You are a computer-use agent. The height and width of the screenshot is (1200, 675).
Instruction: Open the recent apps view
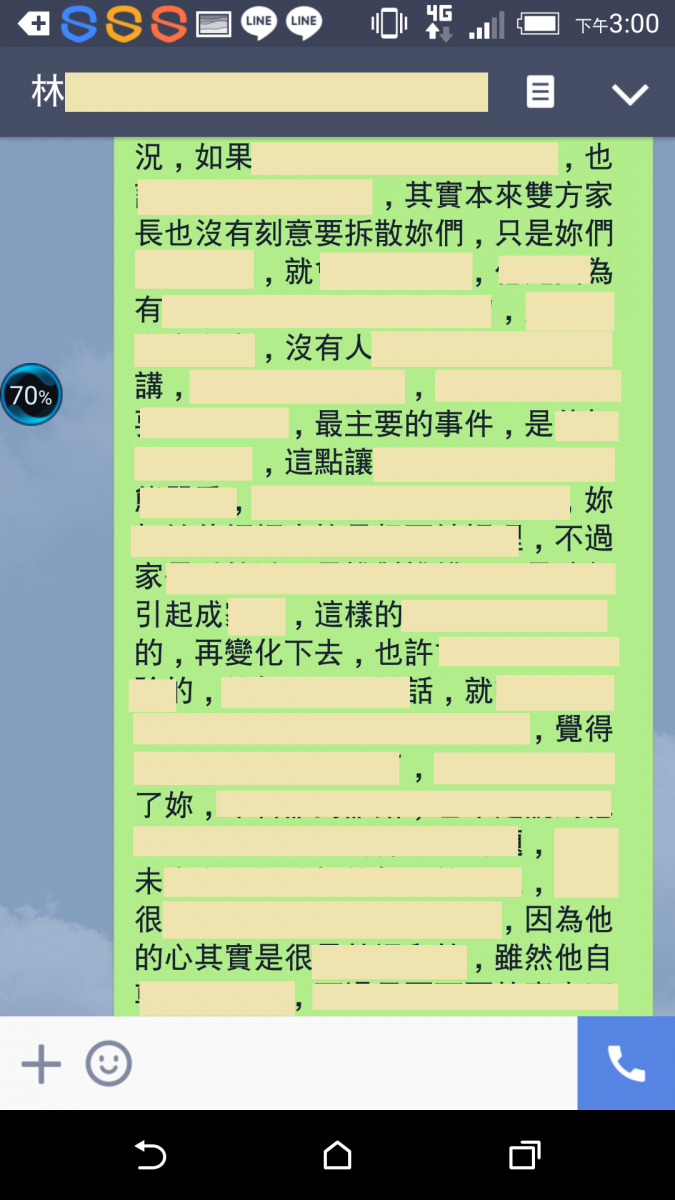click(x=525, y=1156)
